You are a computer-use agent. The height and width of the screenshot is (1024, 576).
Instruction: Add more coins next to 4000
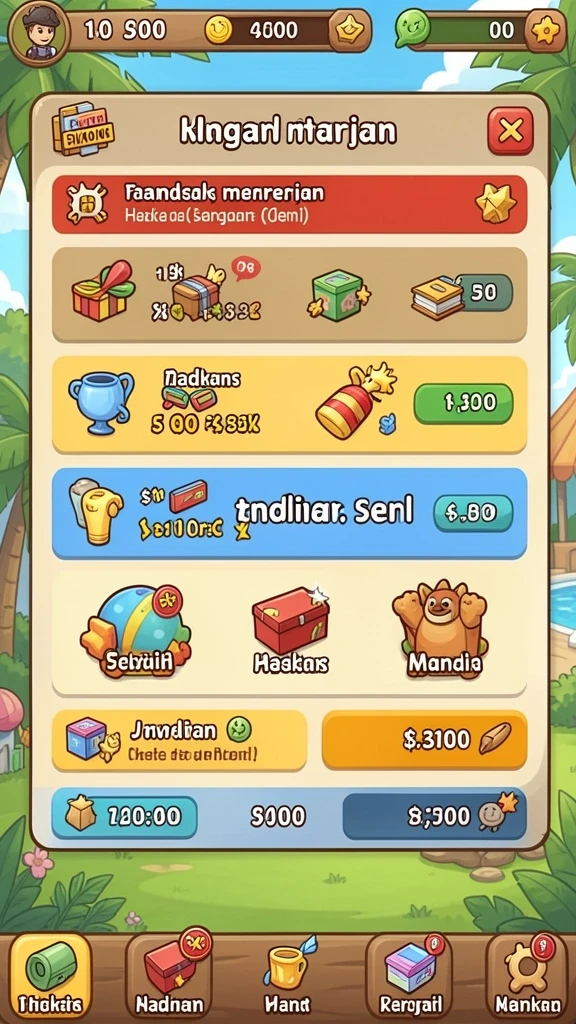pos(349,31)
